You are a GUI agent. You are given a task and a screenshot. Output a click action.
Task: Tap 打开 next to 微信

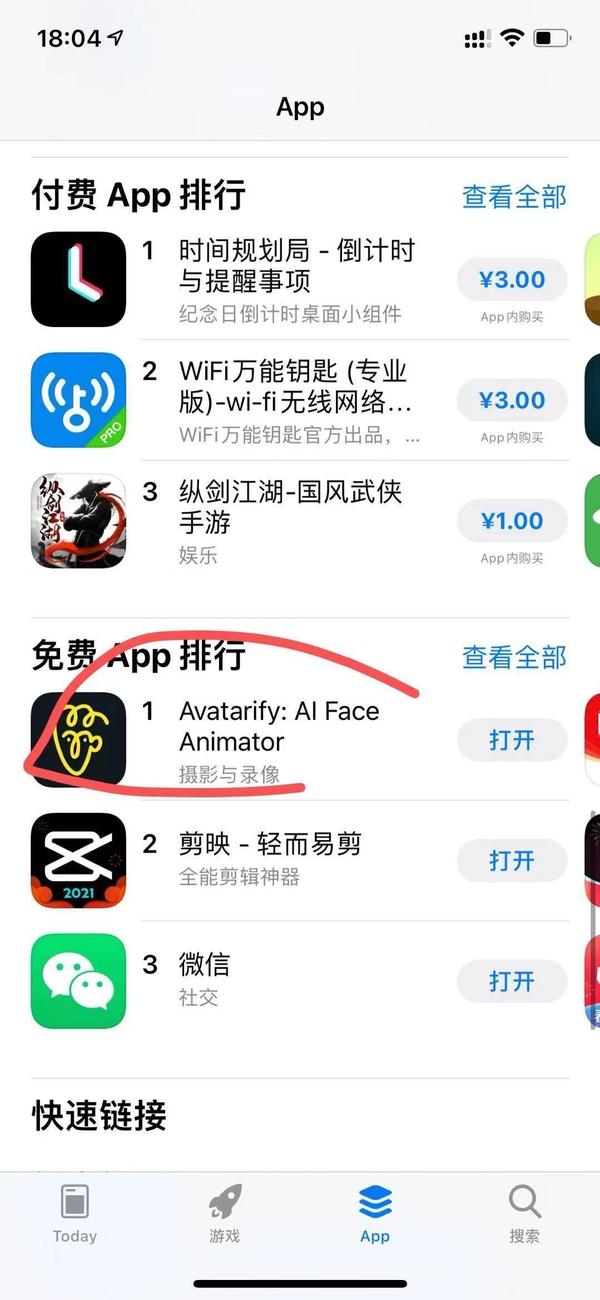(x=512, y=982)
